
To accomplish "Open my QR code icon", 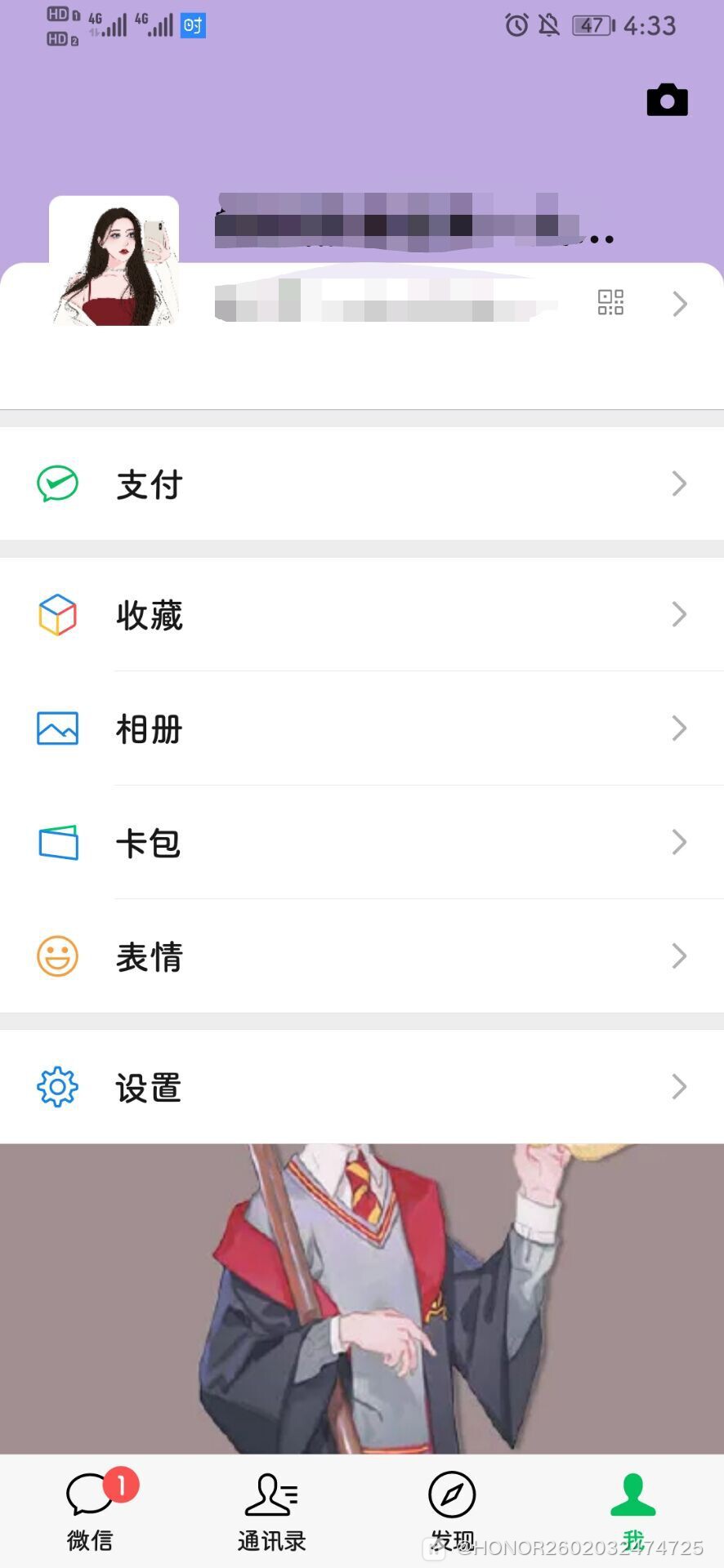I will click(610, 302).
